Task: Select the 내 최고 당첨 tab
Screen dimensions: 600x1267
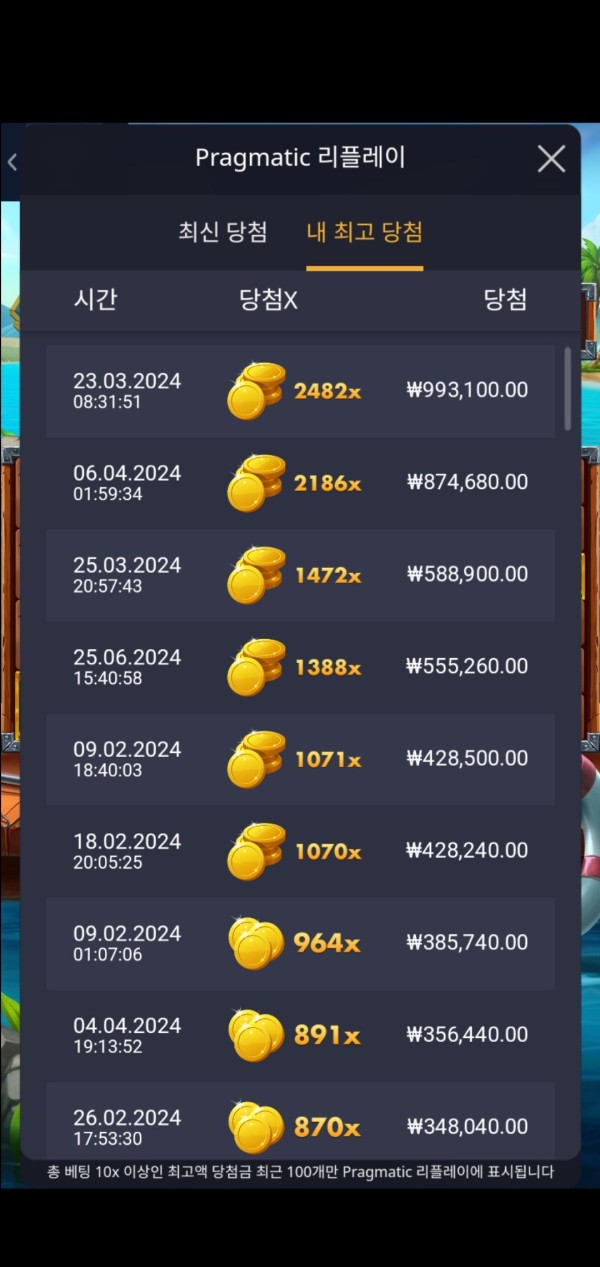Action: (x=364, y=232)
